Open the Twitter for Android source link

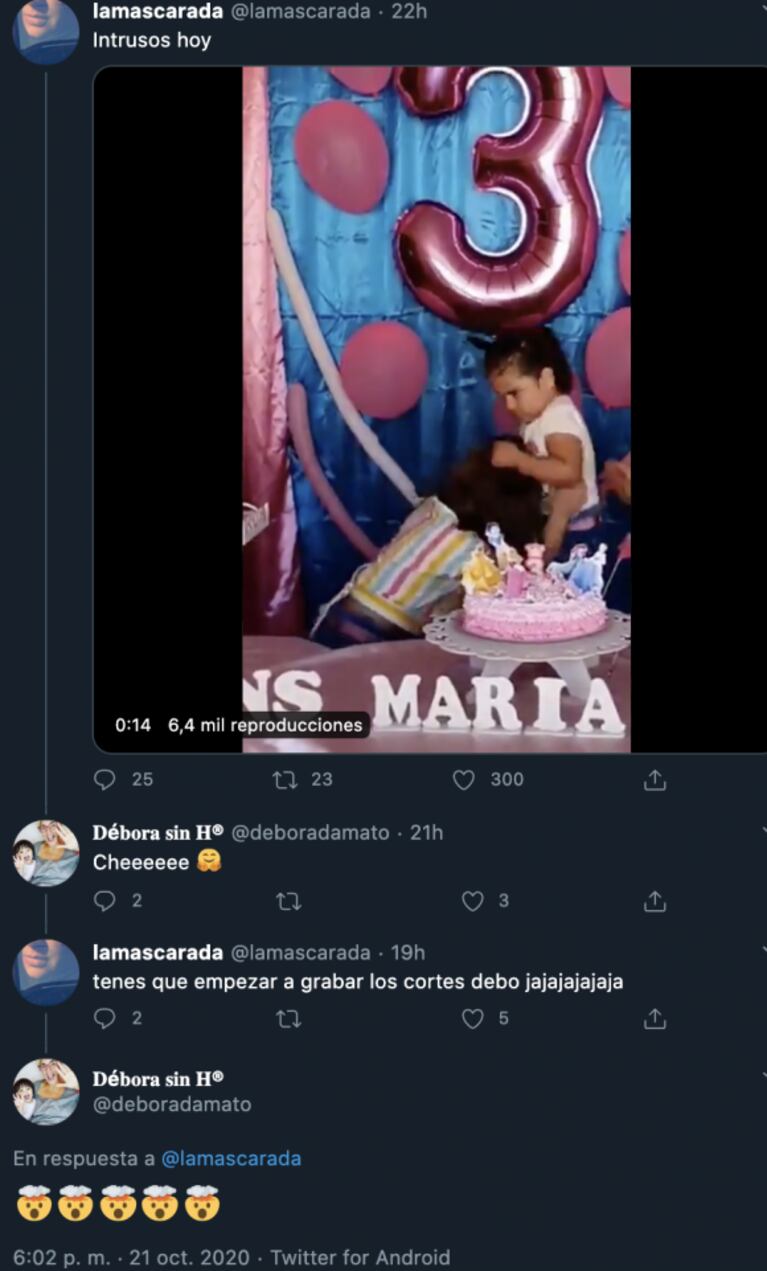pos(360,1257)
